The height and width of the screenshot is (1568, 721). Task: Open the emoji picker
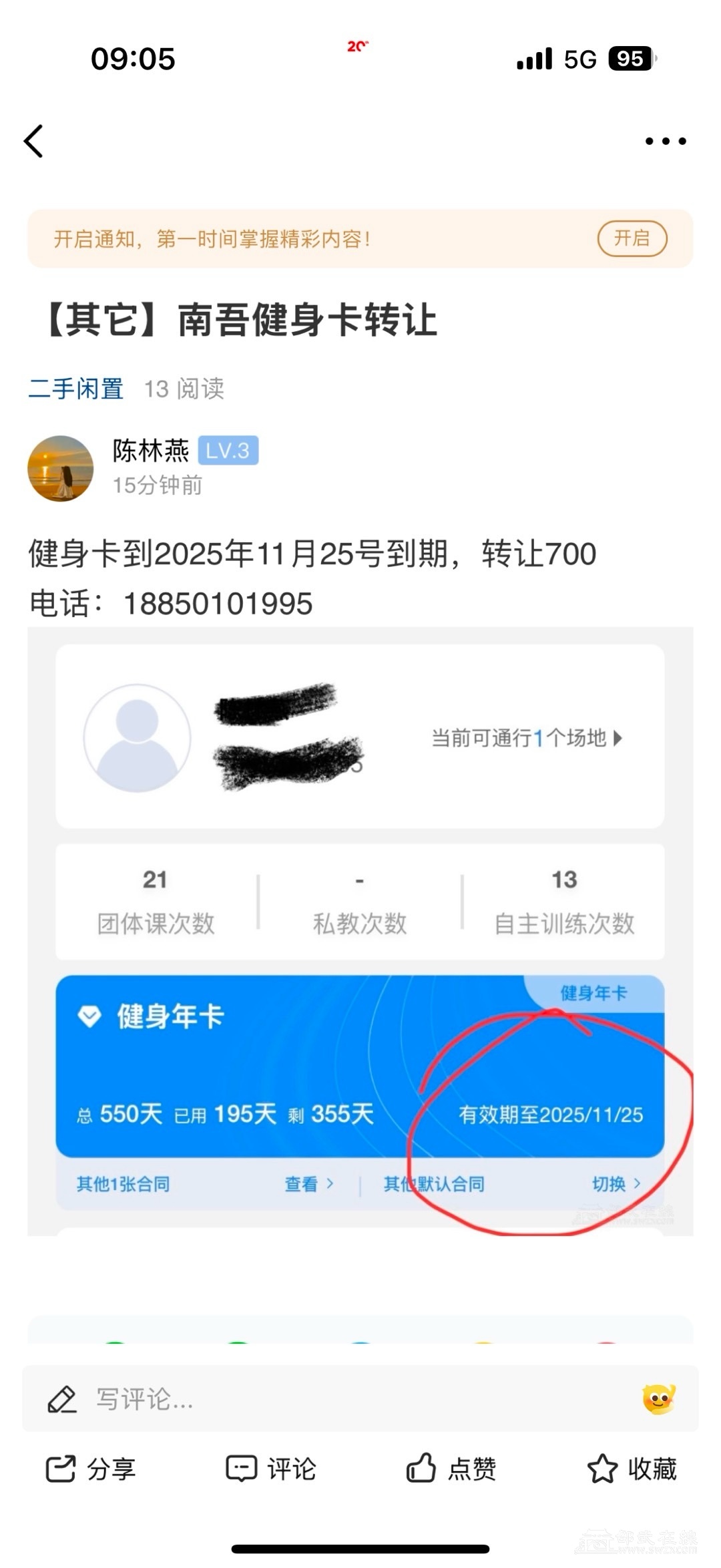point(658,1399)
